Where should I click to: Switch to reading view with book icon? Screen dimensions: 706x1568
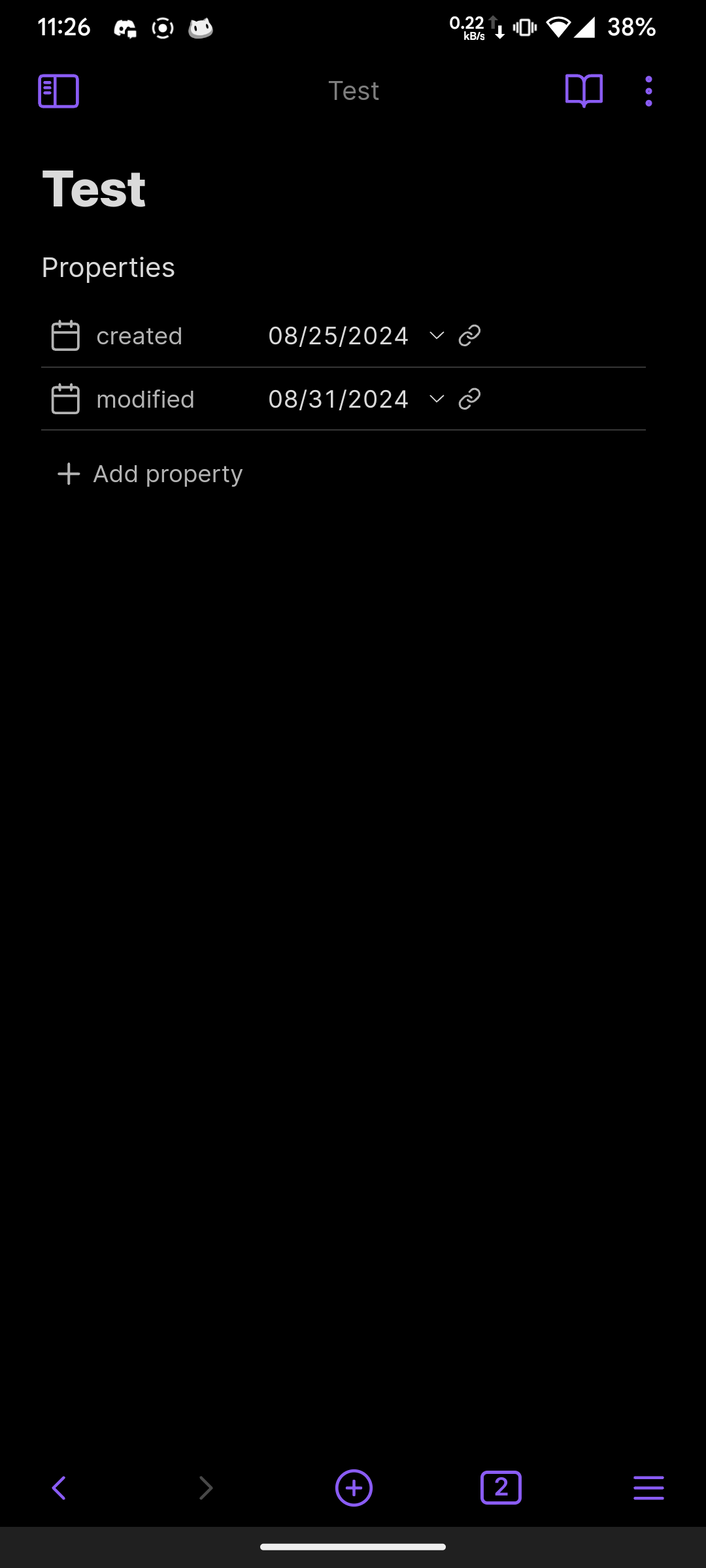point(584,91)
